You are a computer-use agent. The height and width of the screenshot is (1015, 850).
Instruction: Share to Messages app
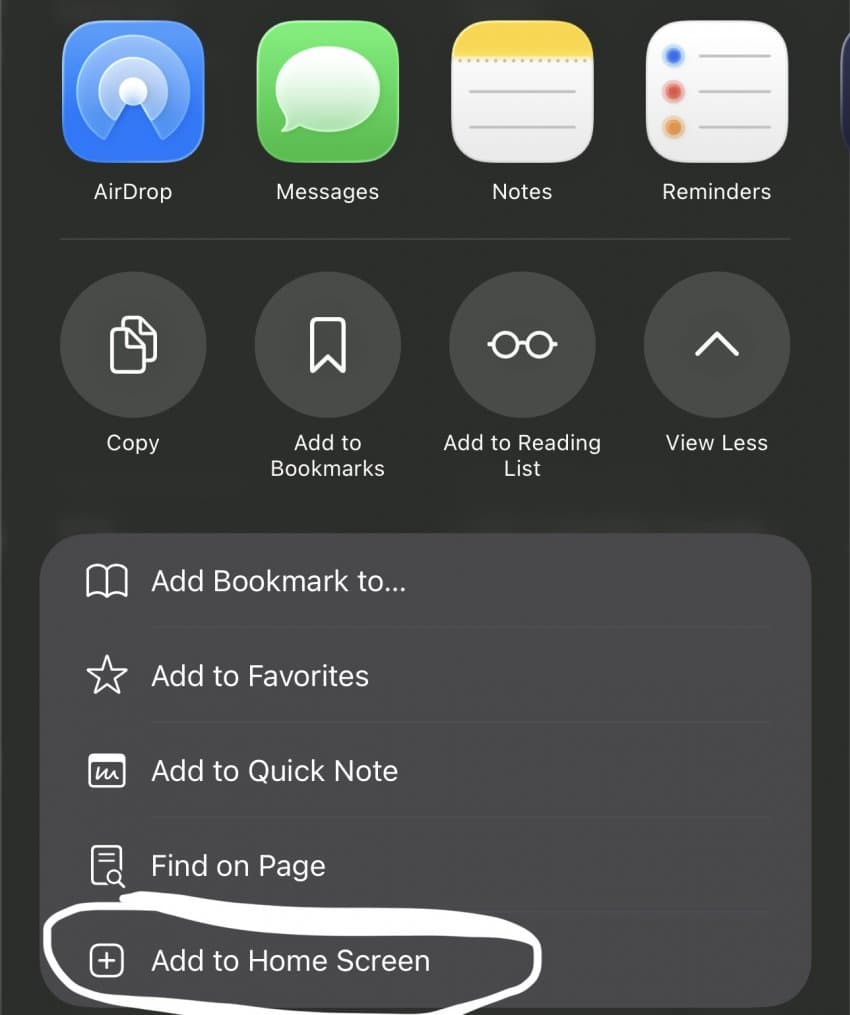(328, 92)
